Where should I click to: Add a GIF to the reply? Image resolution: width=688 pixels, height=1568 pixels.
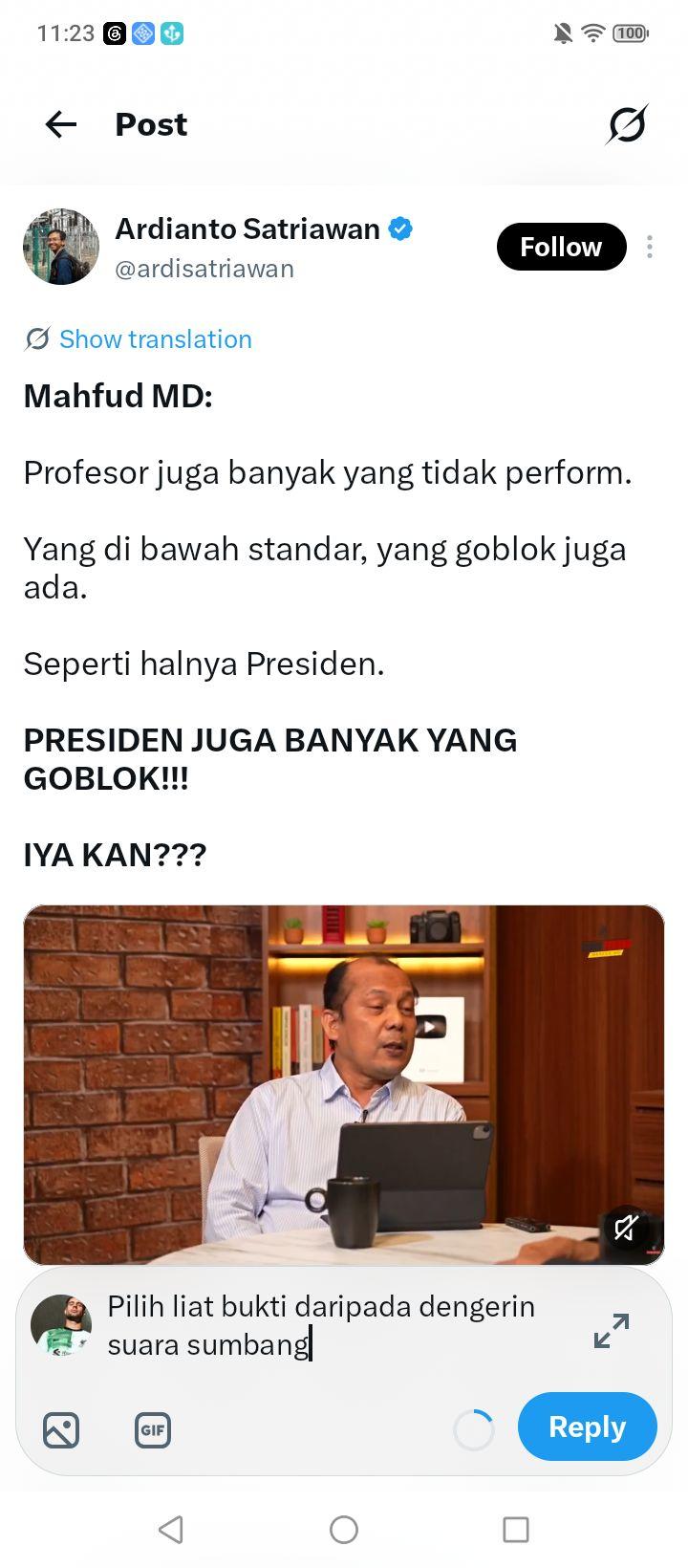(x=153, y=1430)
